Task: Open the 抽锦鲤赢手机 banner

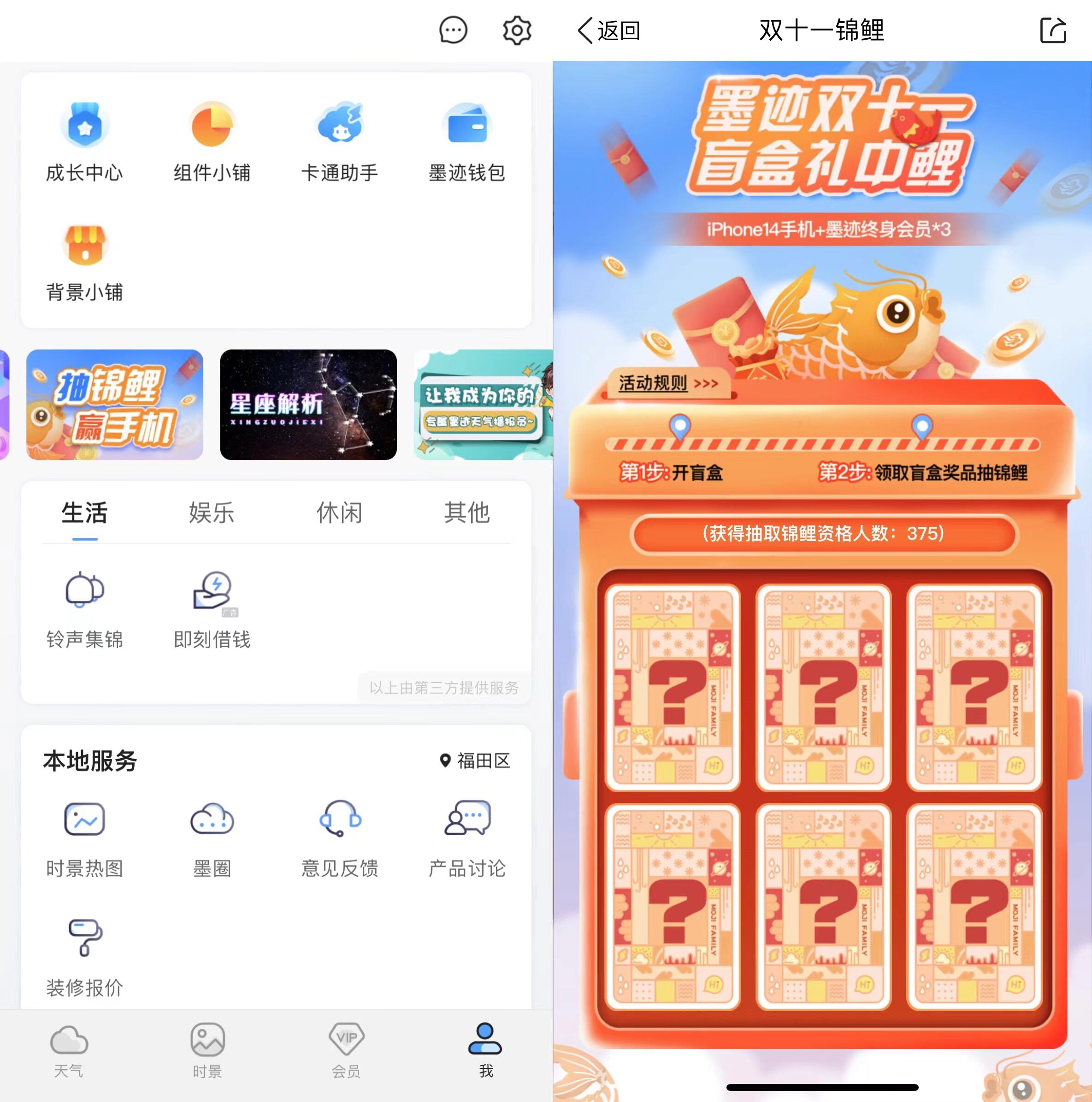Action: tap(115, 404)
